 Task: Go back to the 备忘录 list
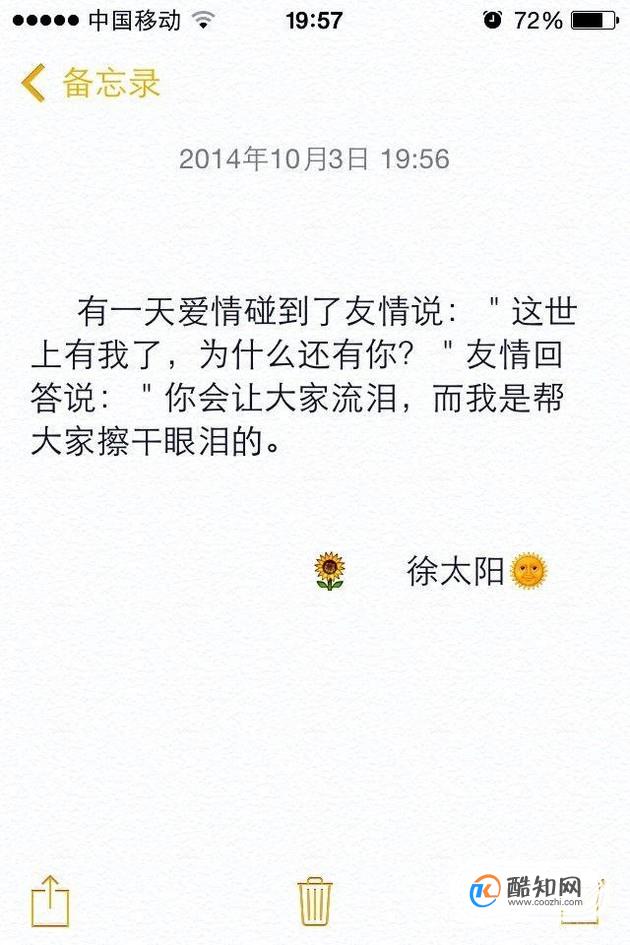[x=90, y=83]
